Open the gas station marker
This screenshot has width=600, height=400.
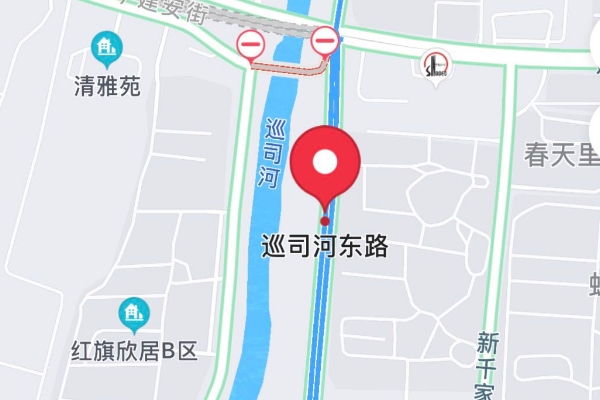436,64
